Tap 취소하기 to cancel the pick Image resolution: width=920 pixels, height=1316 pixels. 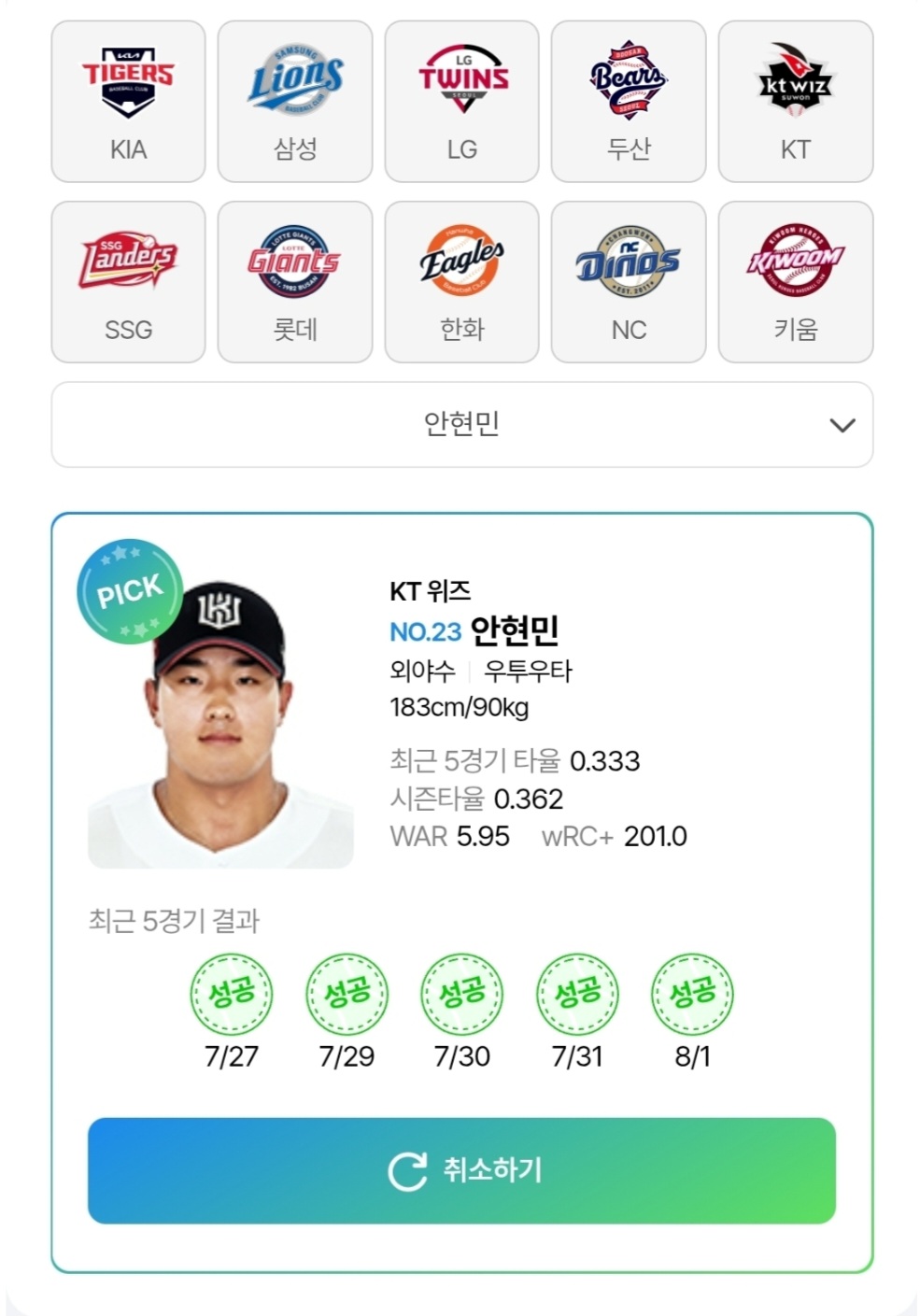pos(461,1170)
